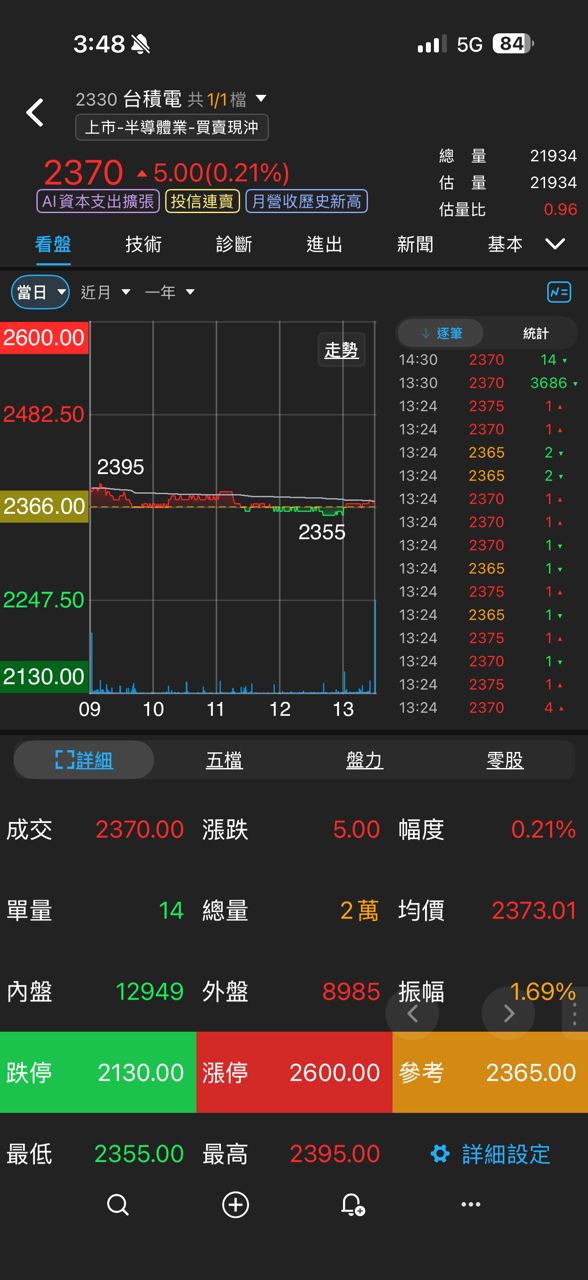588x1280 pixels.
Task: Open the 當日 period dropdown
Action: 41,292
